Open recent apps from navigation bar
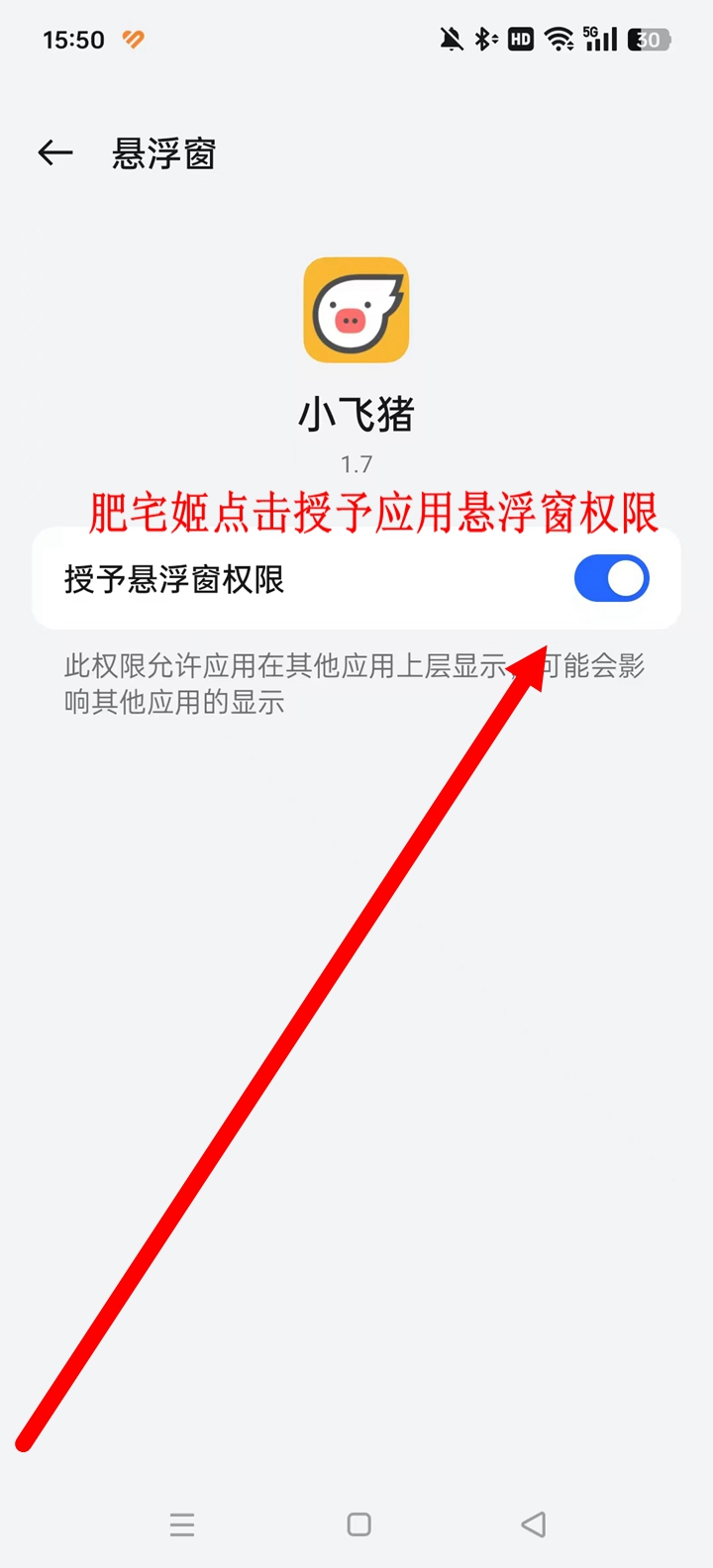 182,1524
